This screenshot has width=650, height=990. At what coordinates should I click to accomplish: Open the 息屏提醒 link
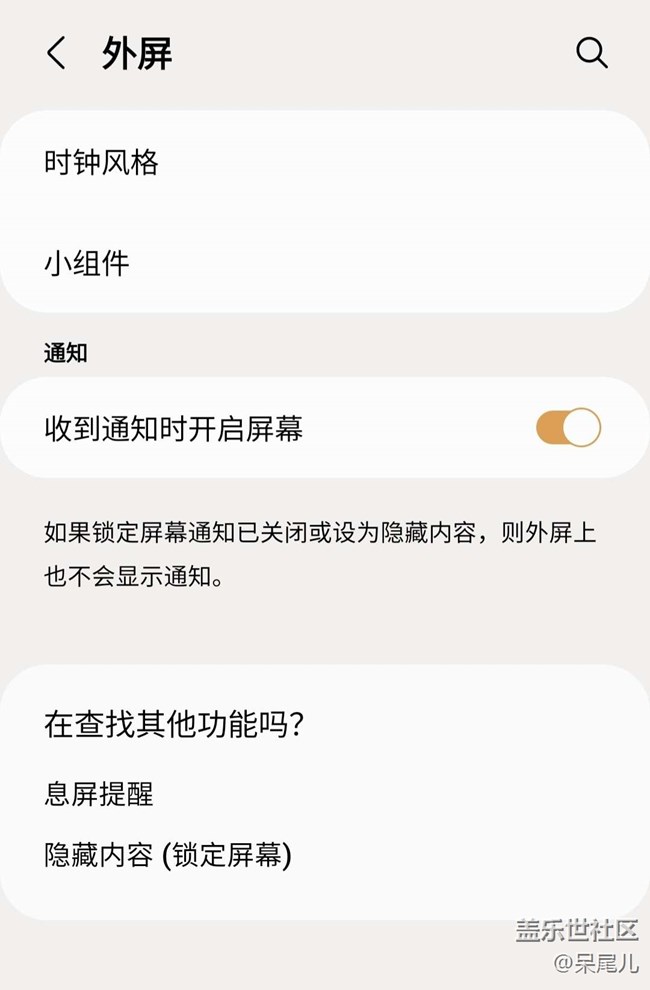click(99, 794)
